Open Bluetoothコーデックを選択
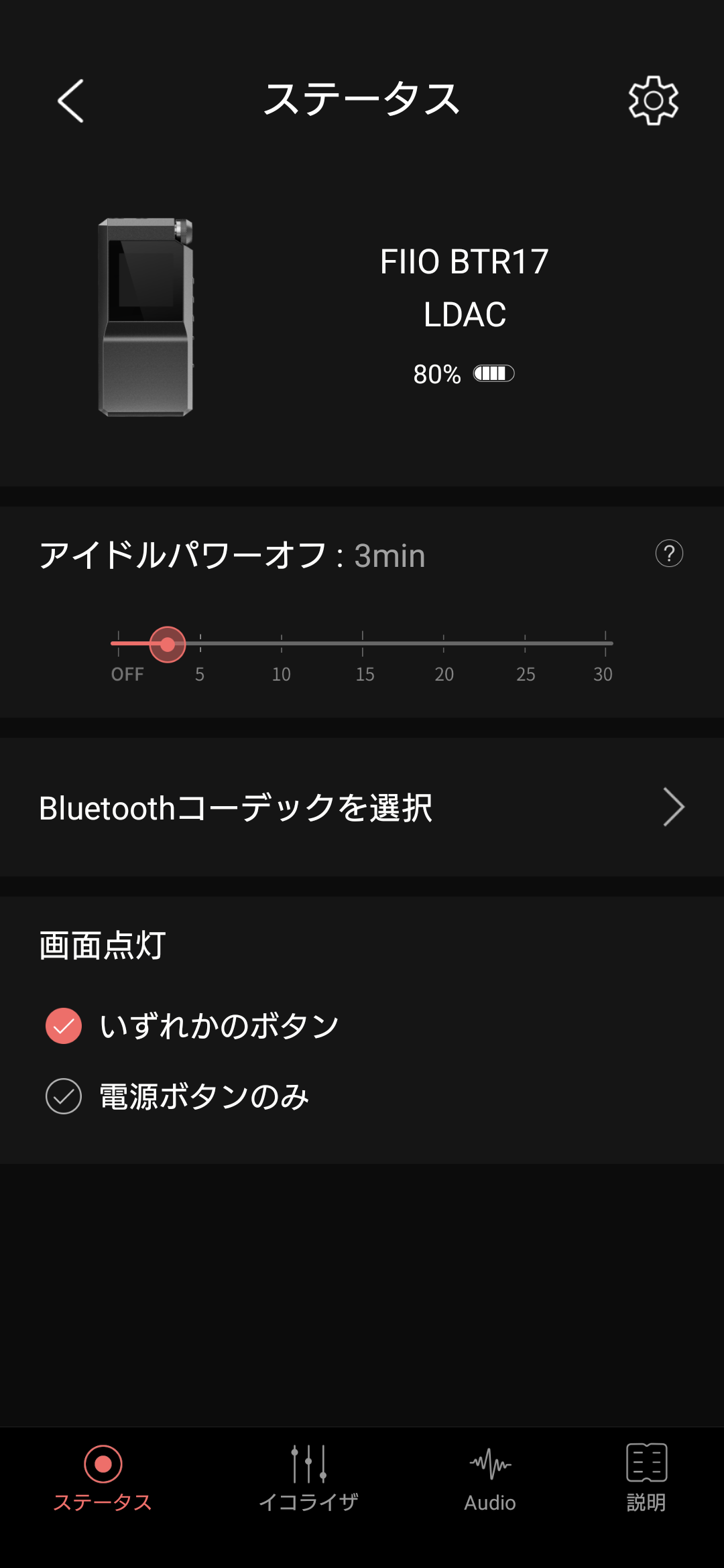This screenshot has height=1568, width=724. [x=362, y=807]
